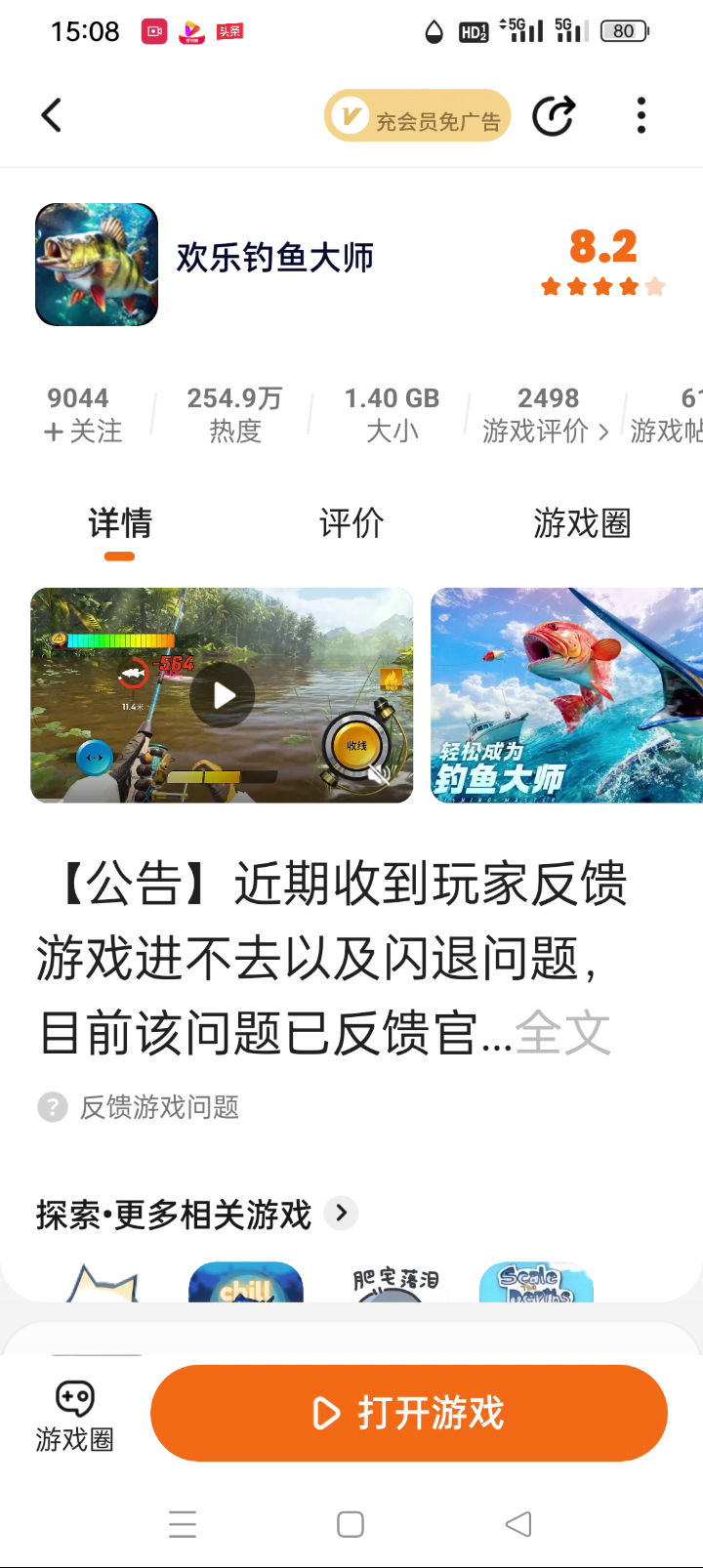Share this game page

tap(554, 116)
